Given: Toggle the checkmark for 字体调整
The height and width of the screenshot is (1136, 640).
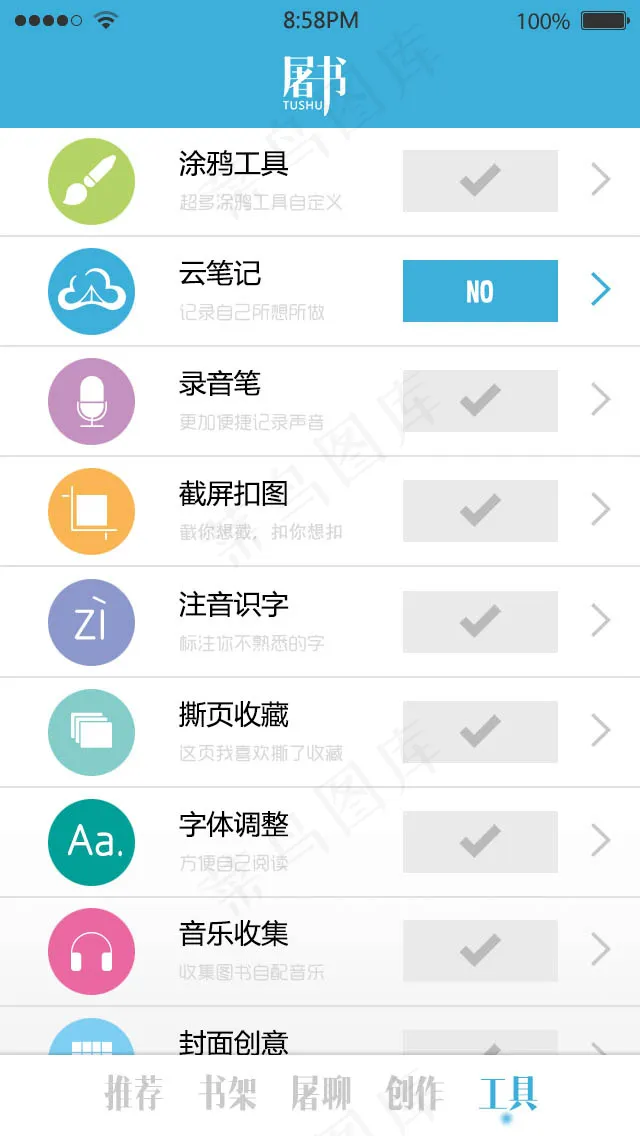Looking at the screenshot, I should pos(480,841).
